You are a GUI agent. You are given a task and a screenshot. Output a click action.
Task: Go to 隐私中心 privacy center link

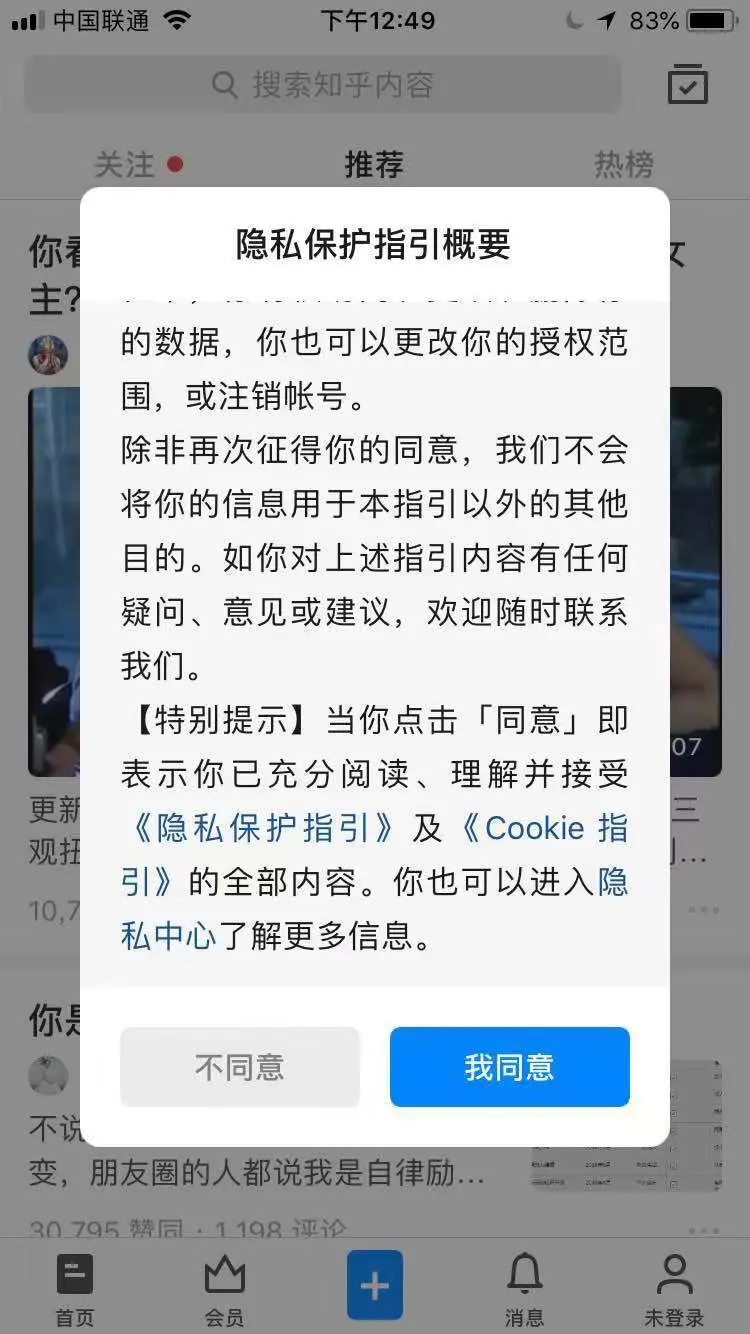click(168, 936)
